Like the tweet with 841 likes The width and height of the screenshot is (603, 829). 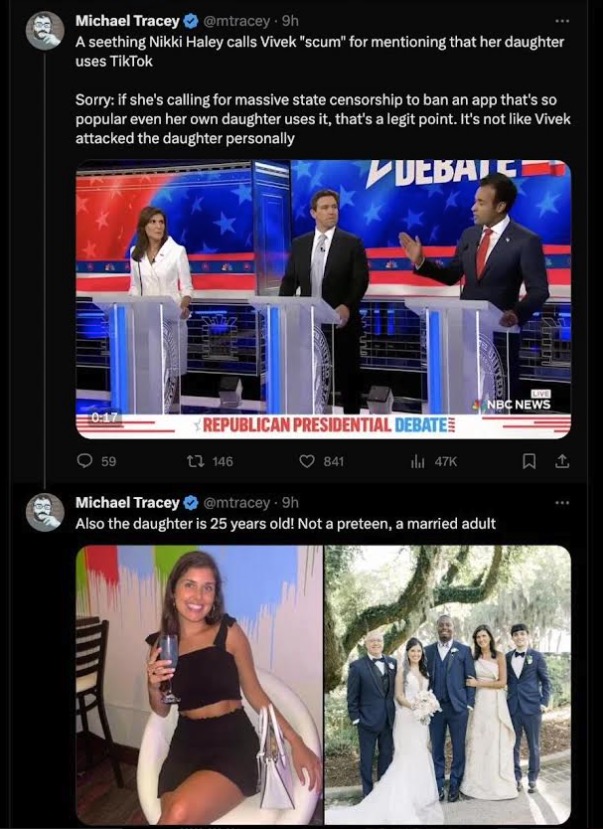308,461
